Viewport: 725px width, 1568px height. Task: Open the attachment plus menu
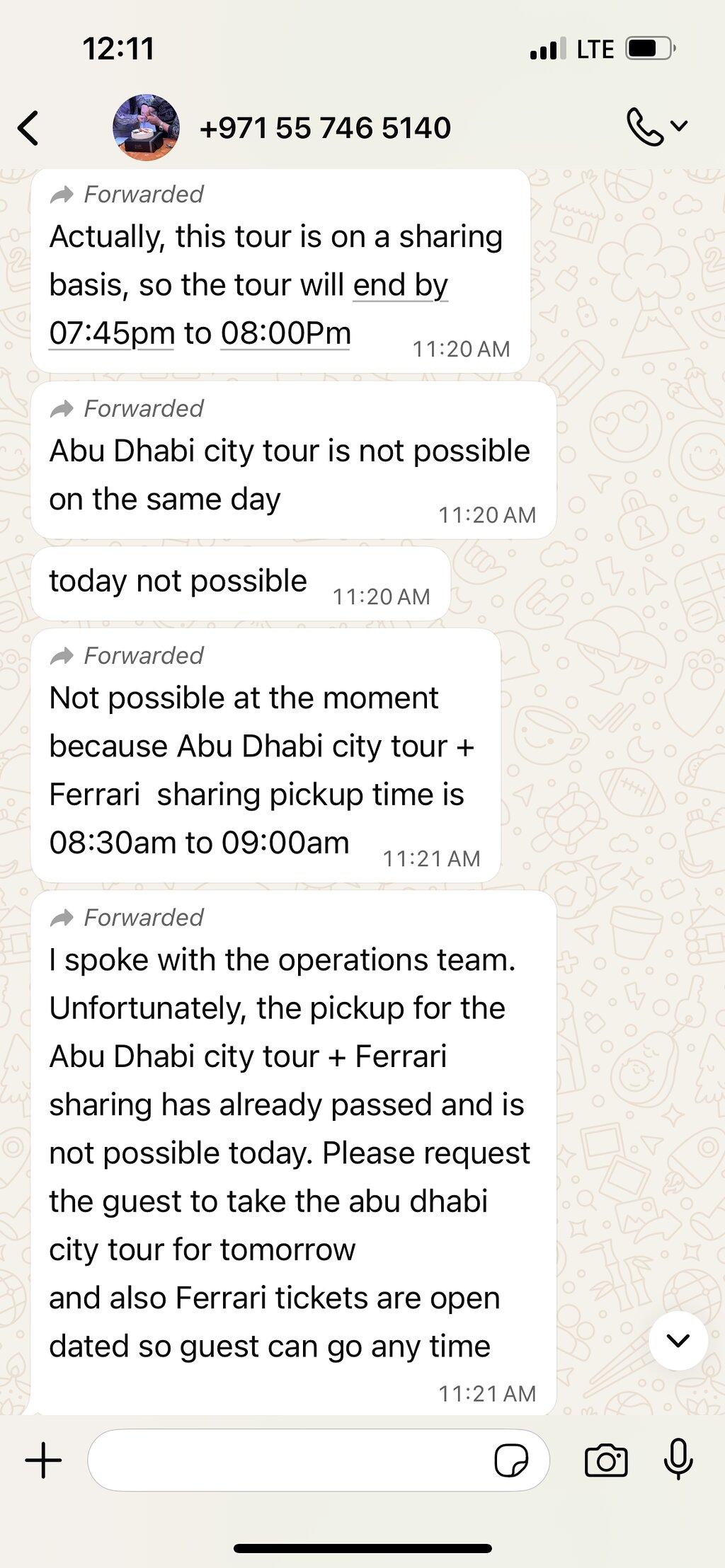tap(43, 1460)
